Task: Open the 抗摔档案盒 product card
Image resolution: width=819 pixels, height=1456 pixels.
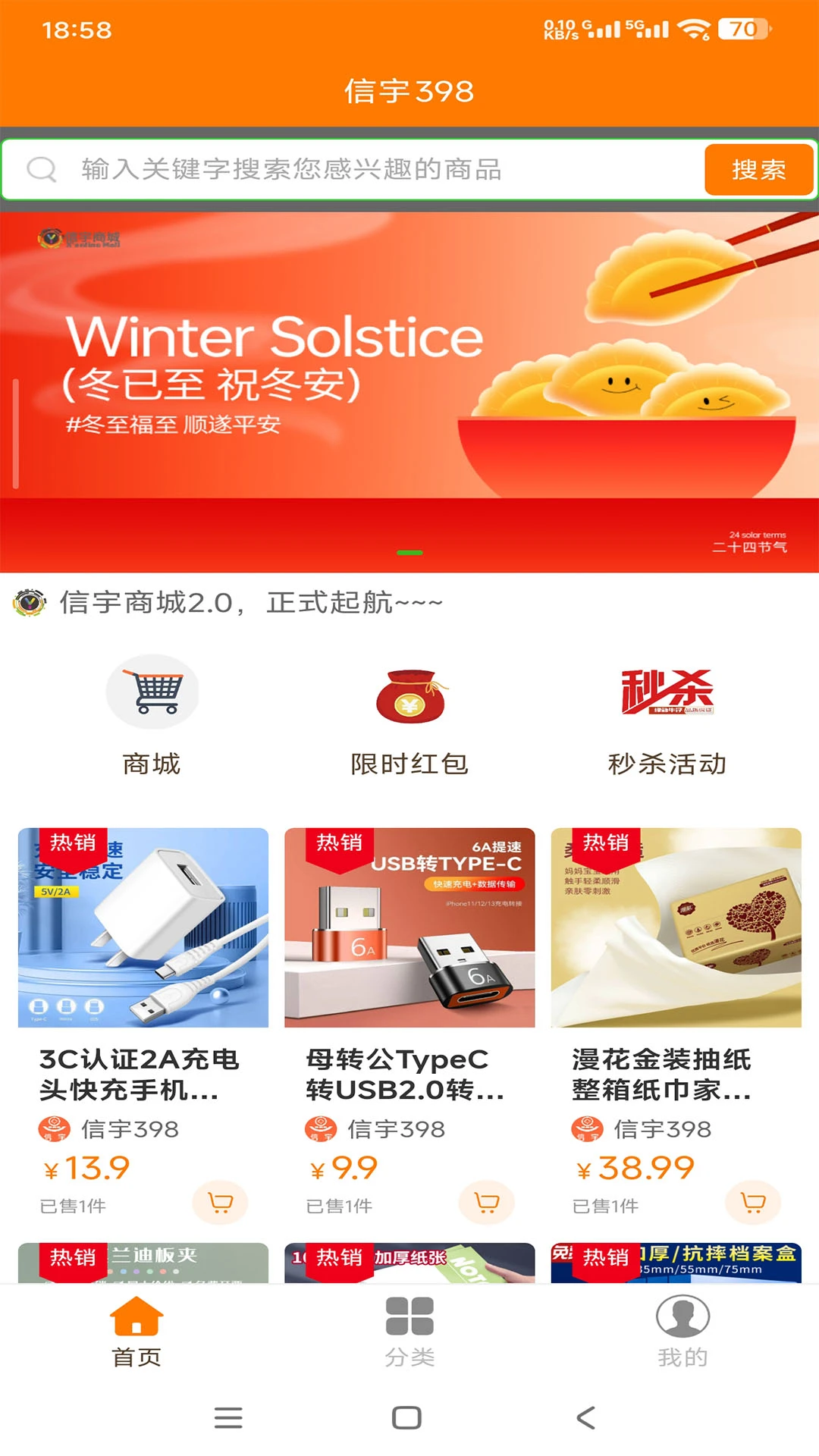Action: click(x=676, y=1263)
